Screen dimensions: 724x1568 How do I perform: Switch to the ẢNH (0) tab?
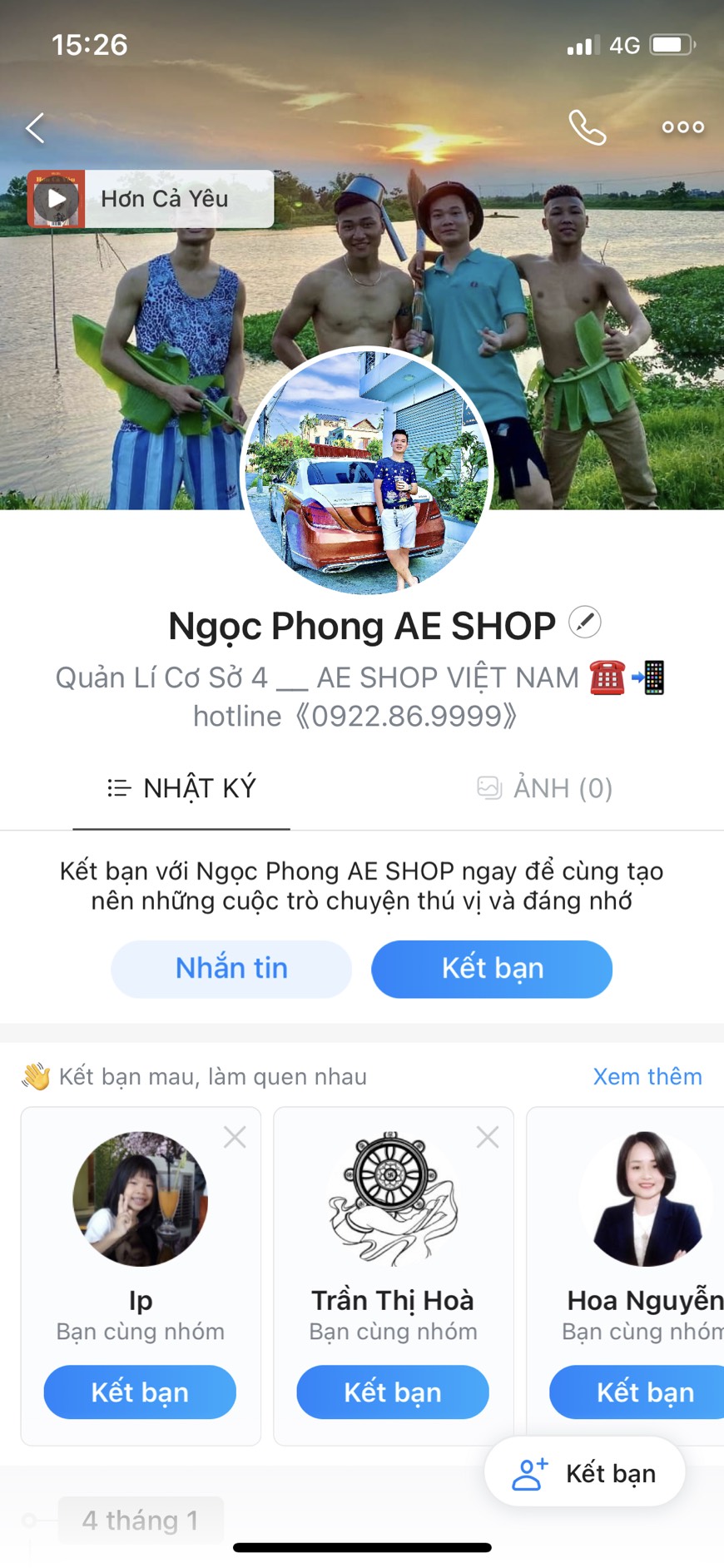pyautogui.click(x=545, y=788)
